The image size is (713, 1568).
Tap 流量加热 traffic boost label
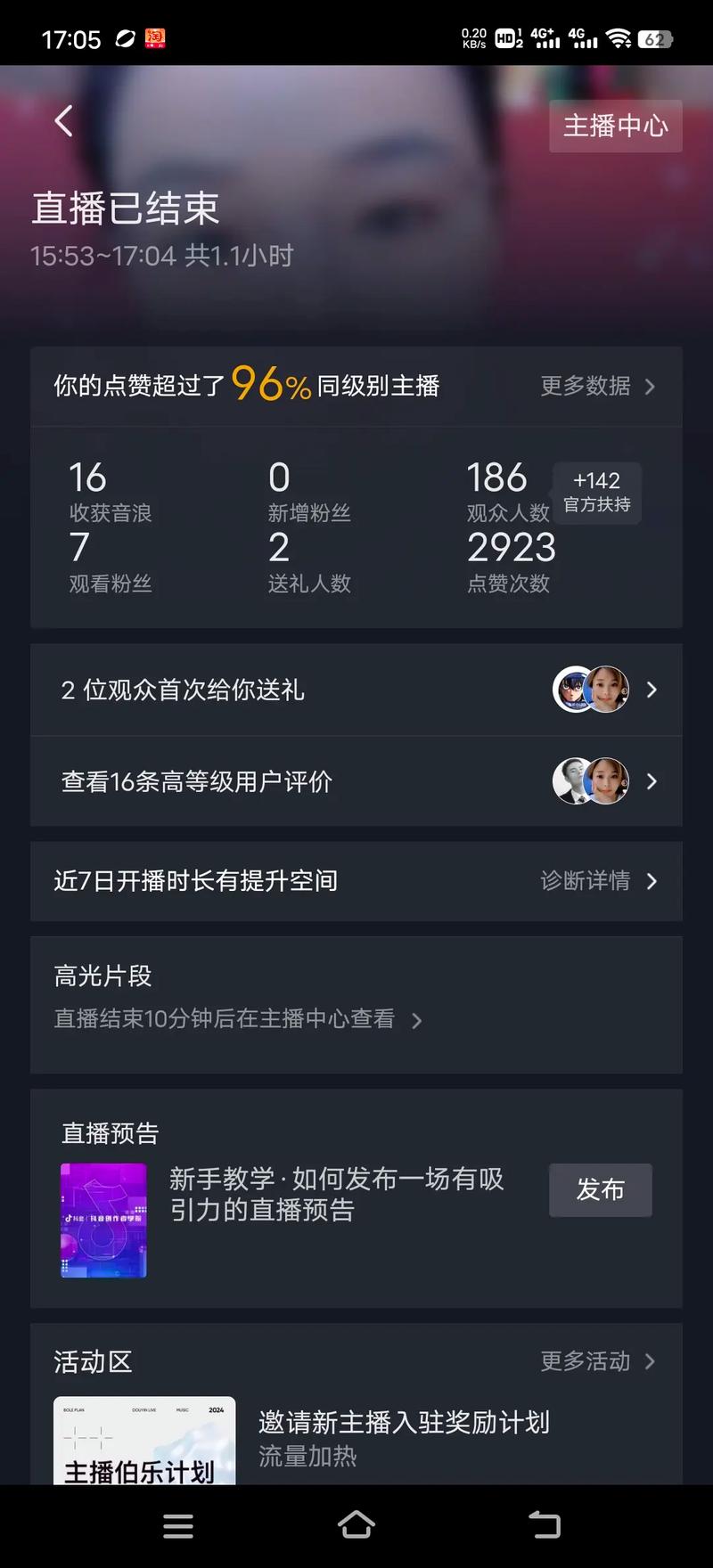click(307, 1457)
